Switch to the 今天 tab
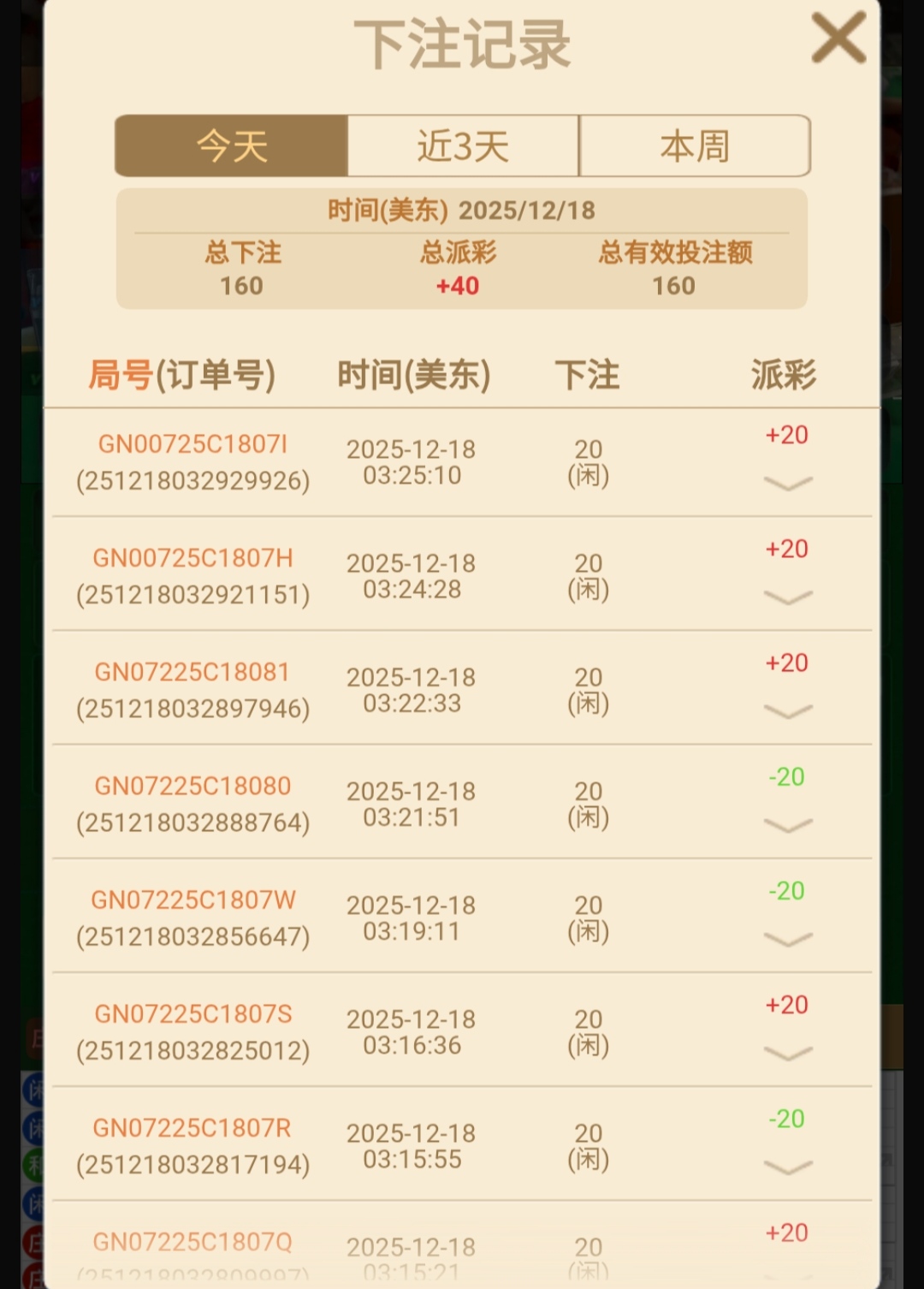924x1289 pixels. click(x=232, y=146)
